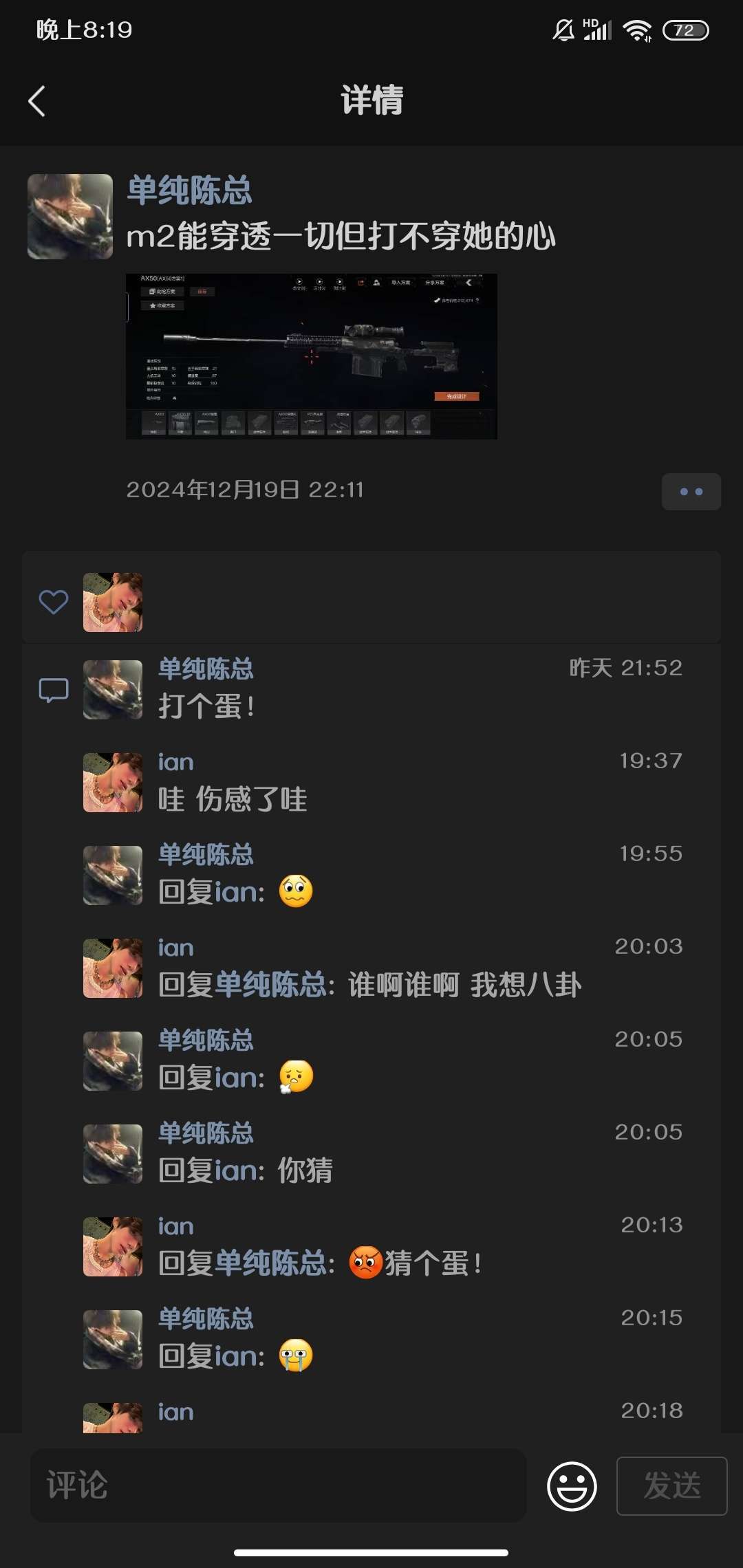Reply to the comment 打个蛋！
Viewport: 743px width, 1568px height.
(x=206, y=706)
